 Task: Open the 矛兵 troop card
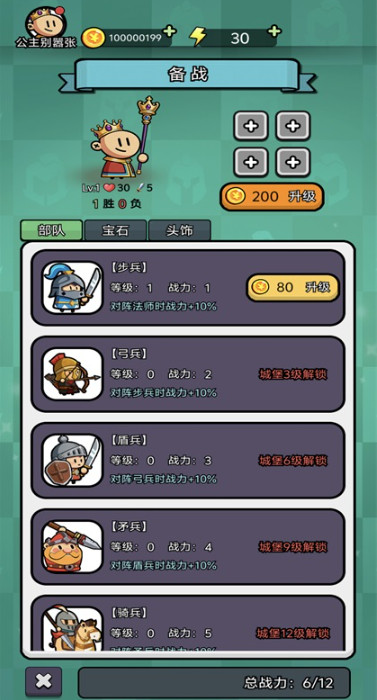click(x=188, y=547)
